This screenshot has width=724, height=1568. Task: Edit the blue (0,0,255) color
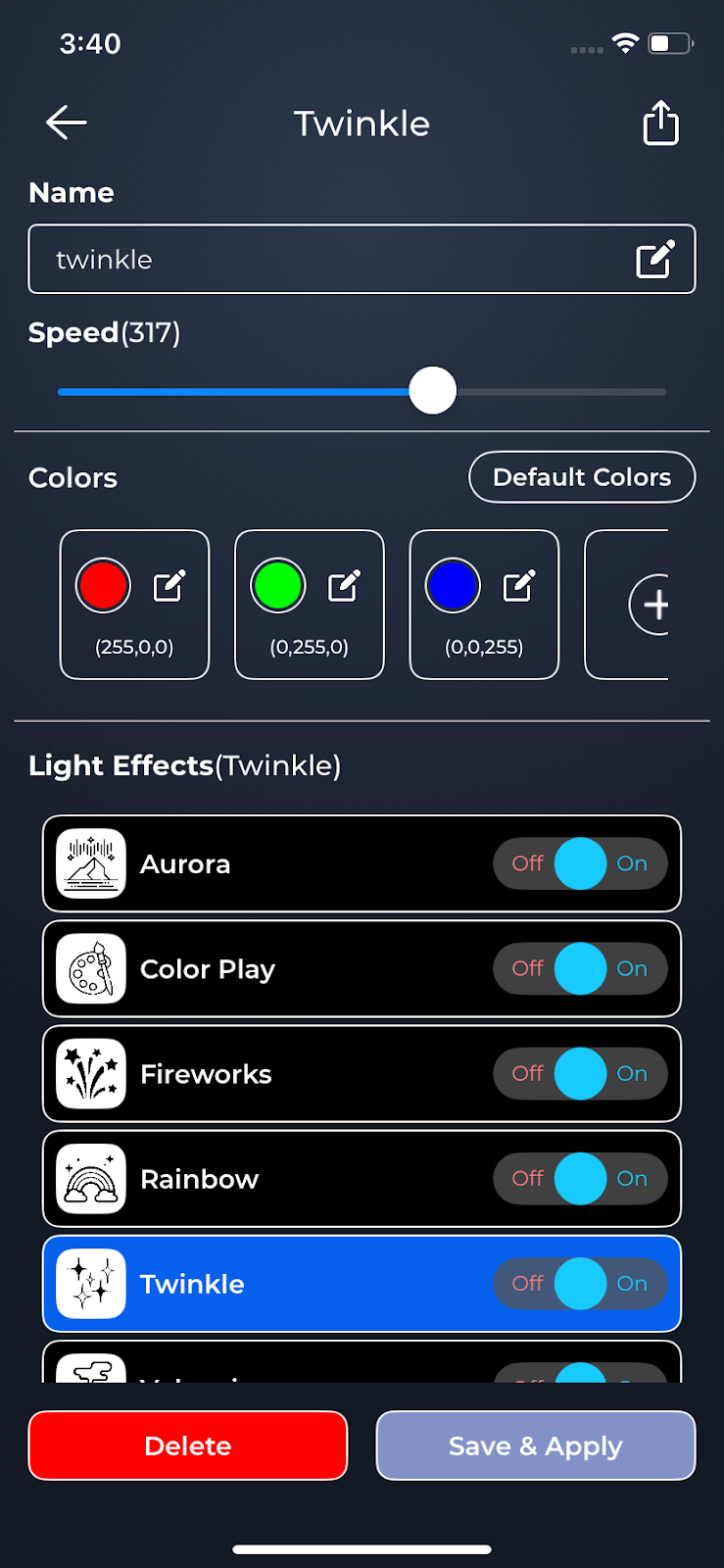[x=518, y=586]
